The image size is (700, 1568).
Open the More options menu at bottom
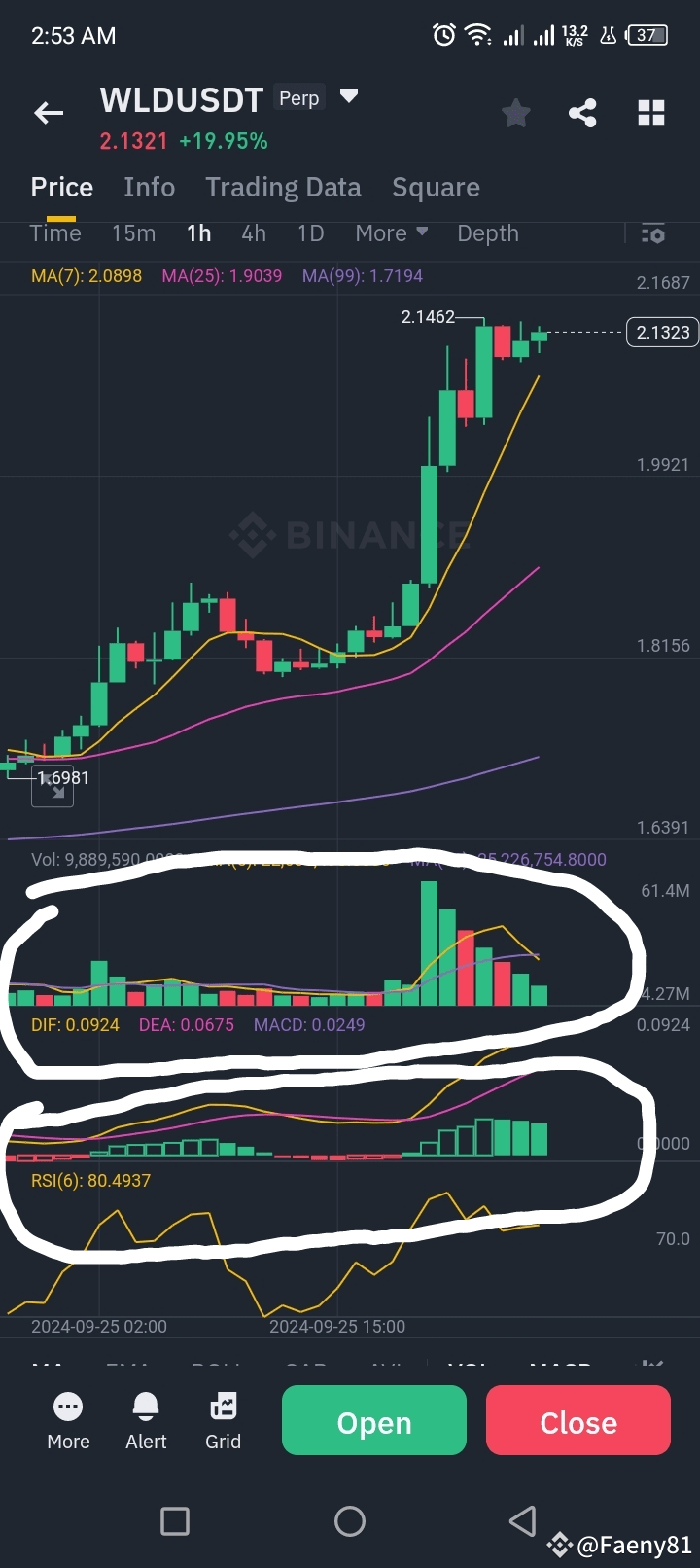(68, 1420)
